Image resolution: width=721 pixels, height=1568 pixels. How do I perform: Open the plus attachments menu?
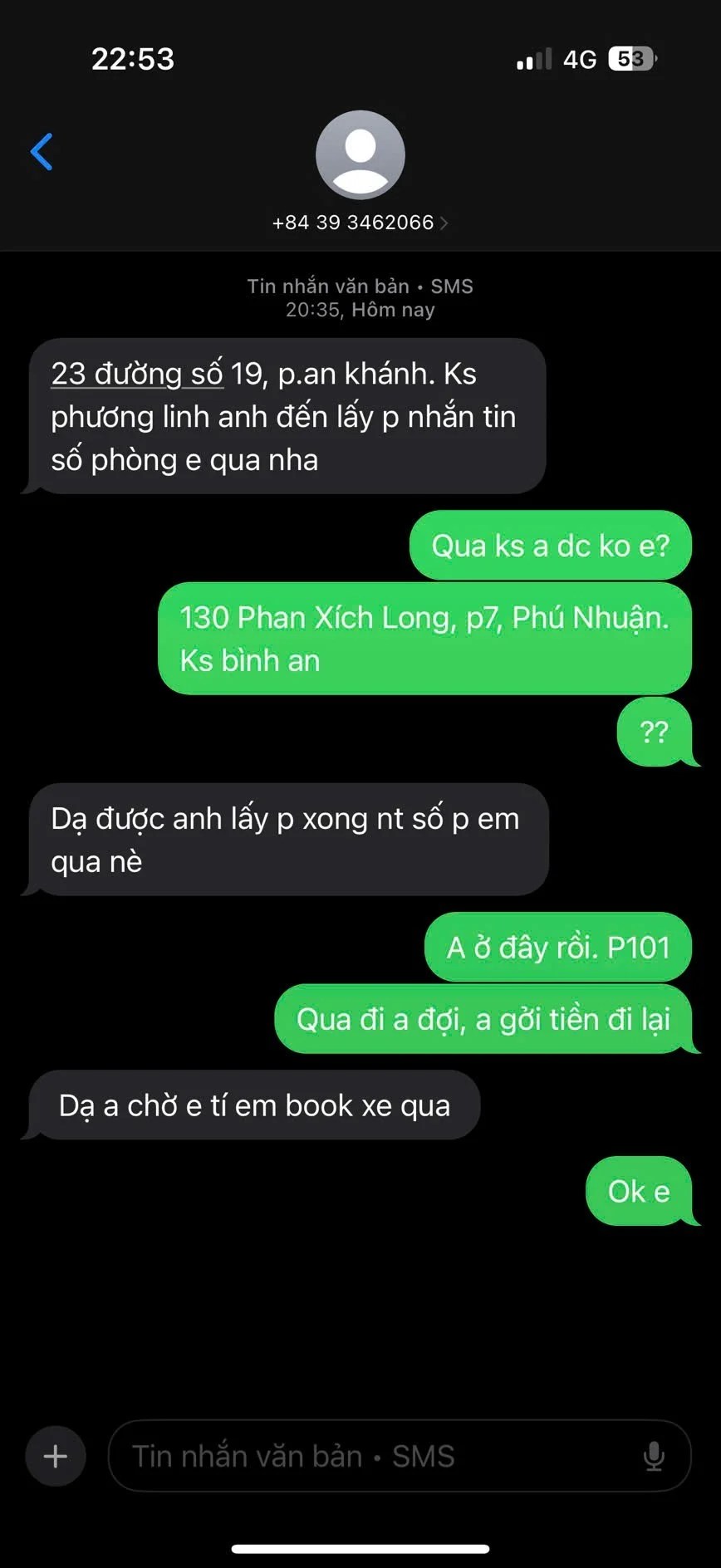click(x=56, y=1456)
